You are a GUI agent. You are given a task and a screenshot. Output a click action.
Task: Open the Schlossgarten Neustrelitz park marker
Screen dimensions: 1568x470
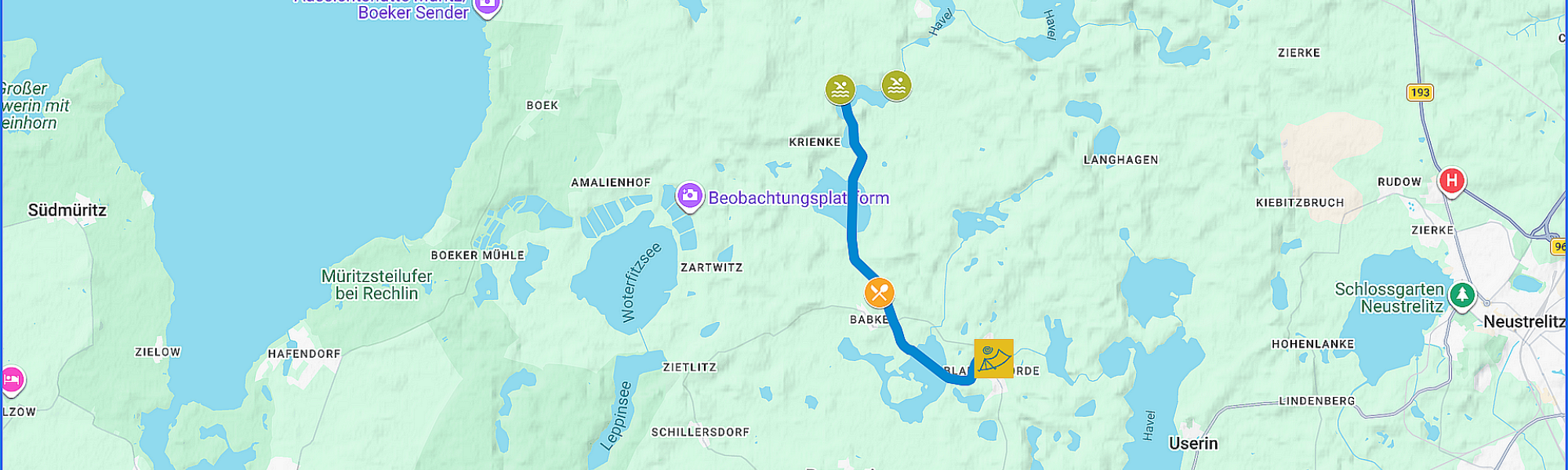point(1461,295)
